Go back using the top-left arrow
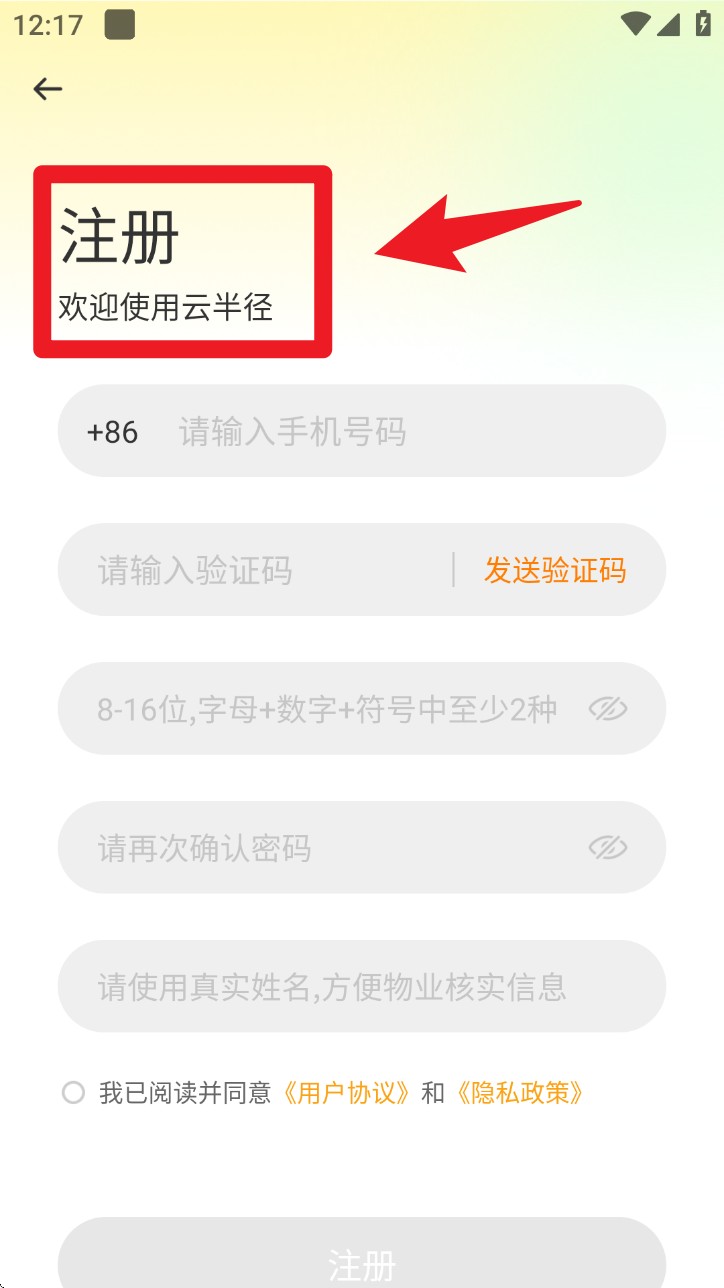 (x=47, y=89)
